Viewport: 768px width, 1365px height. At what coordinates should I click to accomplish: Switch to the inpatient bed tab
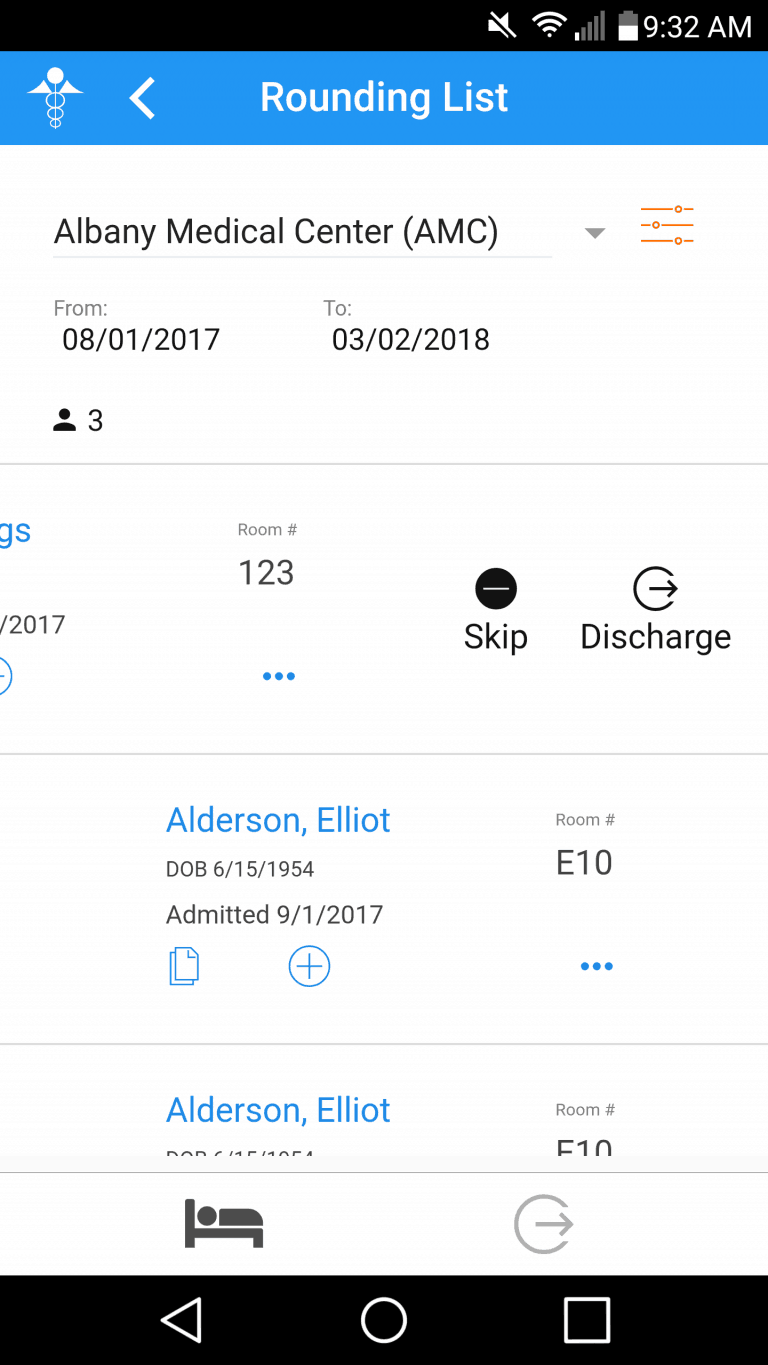[224, 1224]
